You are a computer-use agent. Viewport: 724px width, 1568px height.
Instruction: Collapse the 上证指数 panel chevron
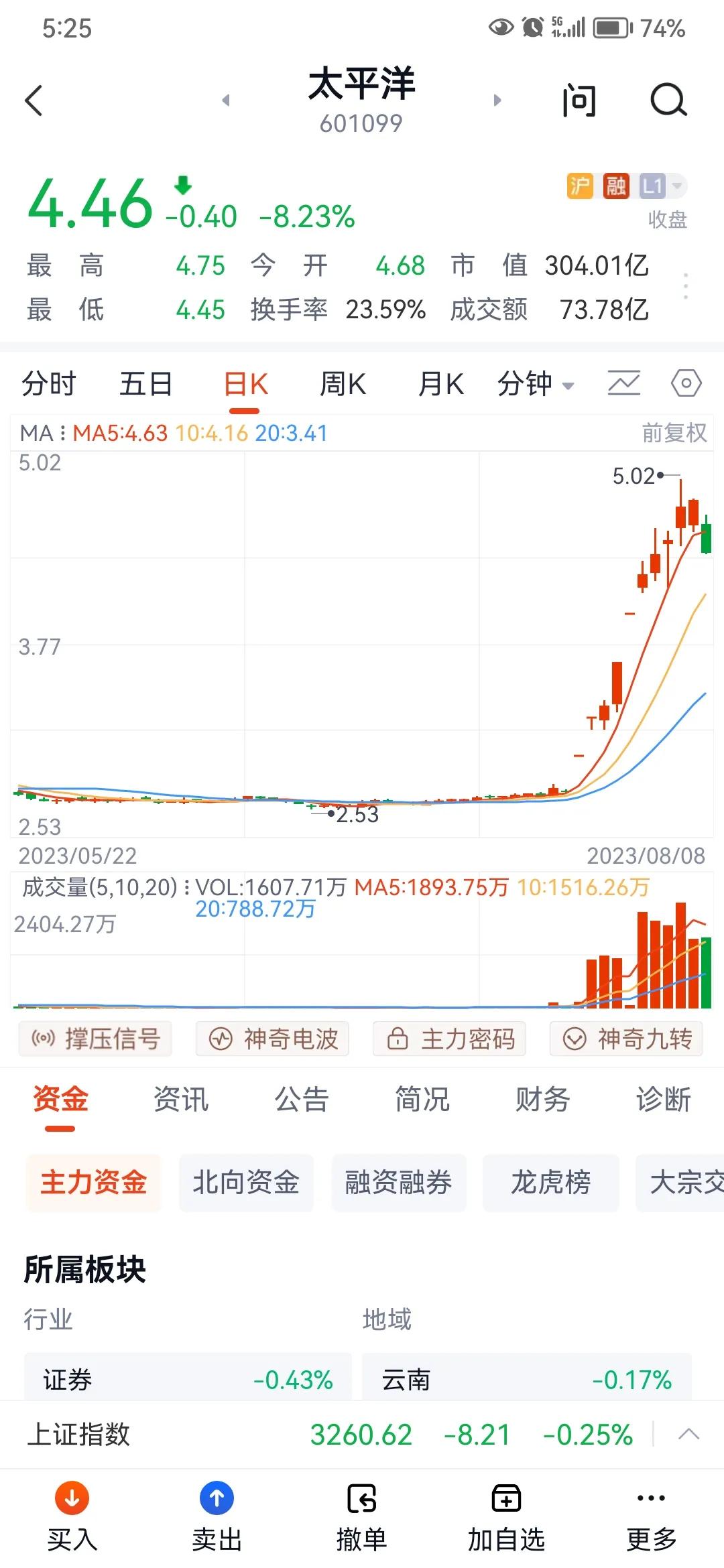[690, 1435]
